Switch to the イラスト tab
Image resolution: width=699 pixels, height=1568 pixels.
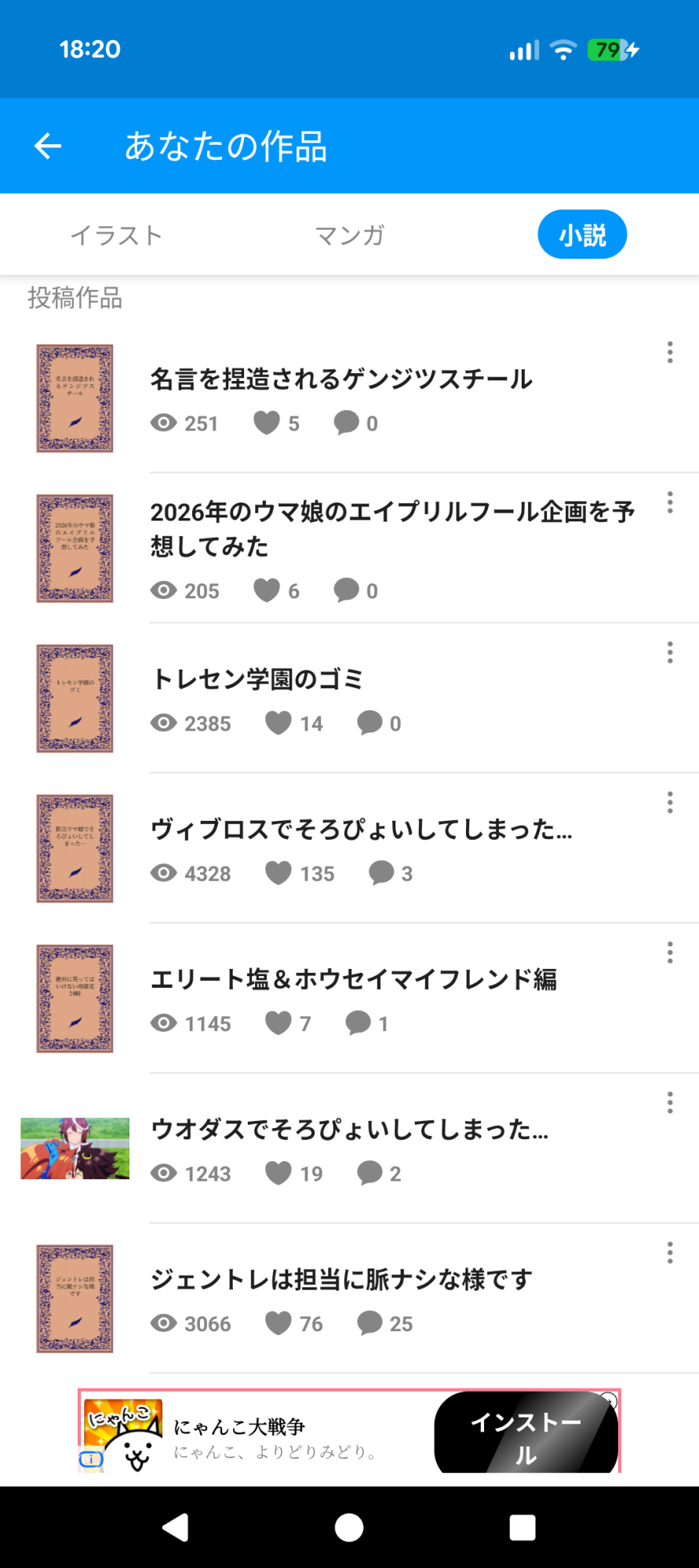tap(116, 235)
